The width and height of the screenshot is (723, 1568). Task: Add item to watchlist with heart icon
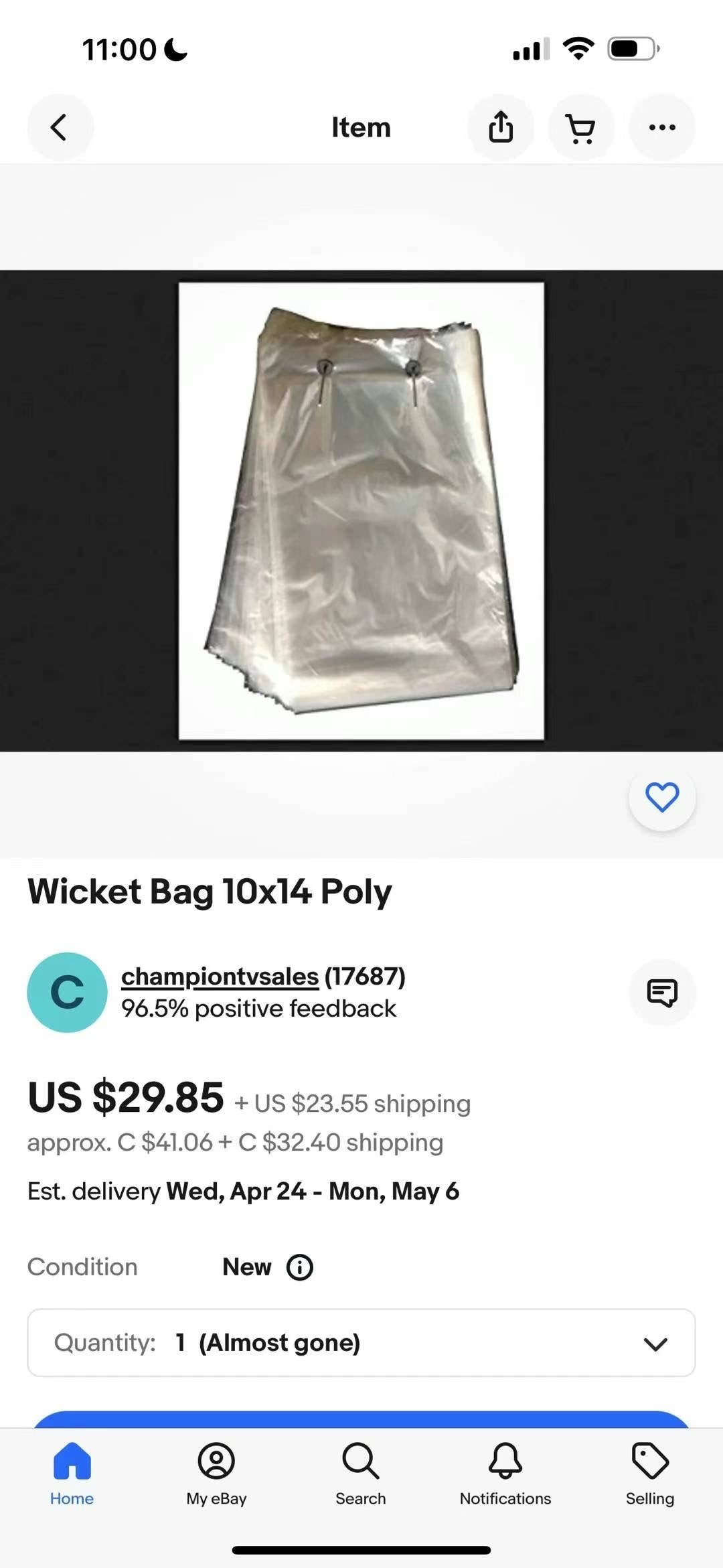(662, 797)
